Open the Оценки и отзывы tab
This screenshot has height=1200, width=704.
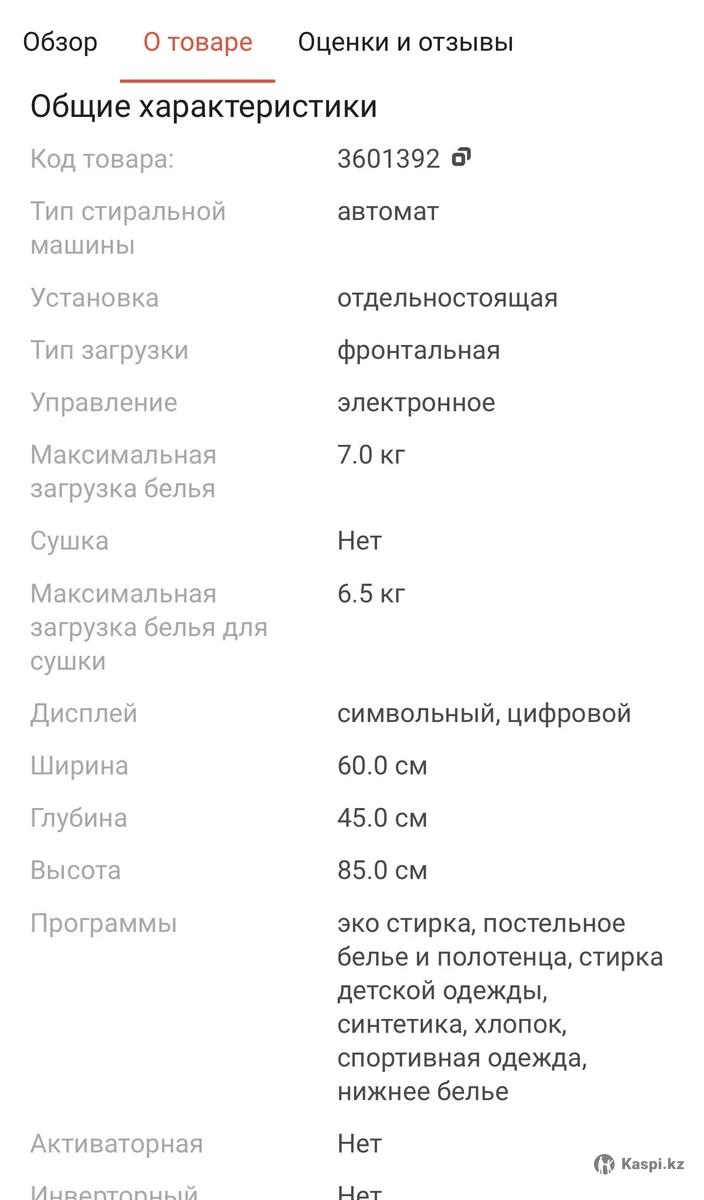coord(405,42)
